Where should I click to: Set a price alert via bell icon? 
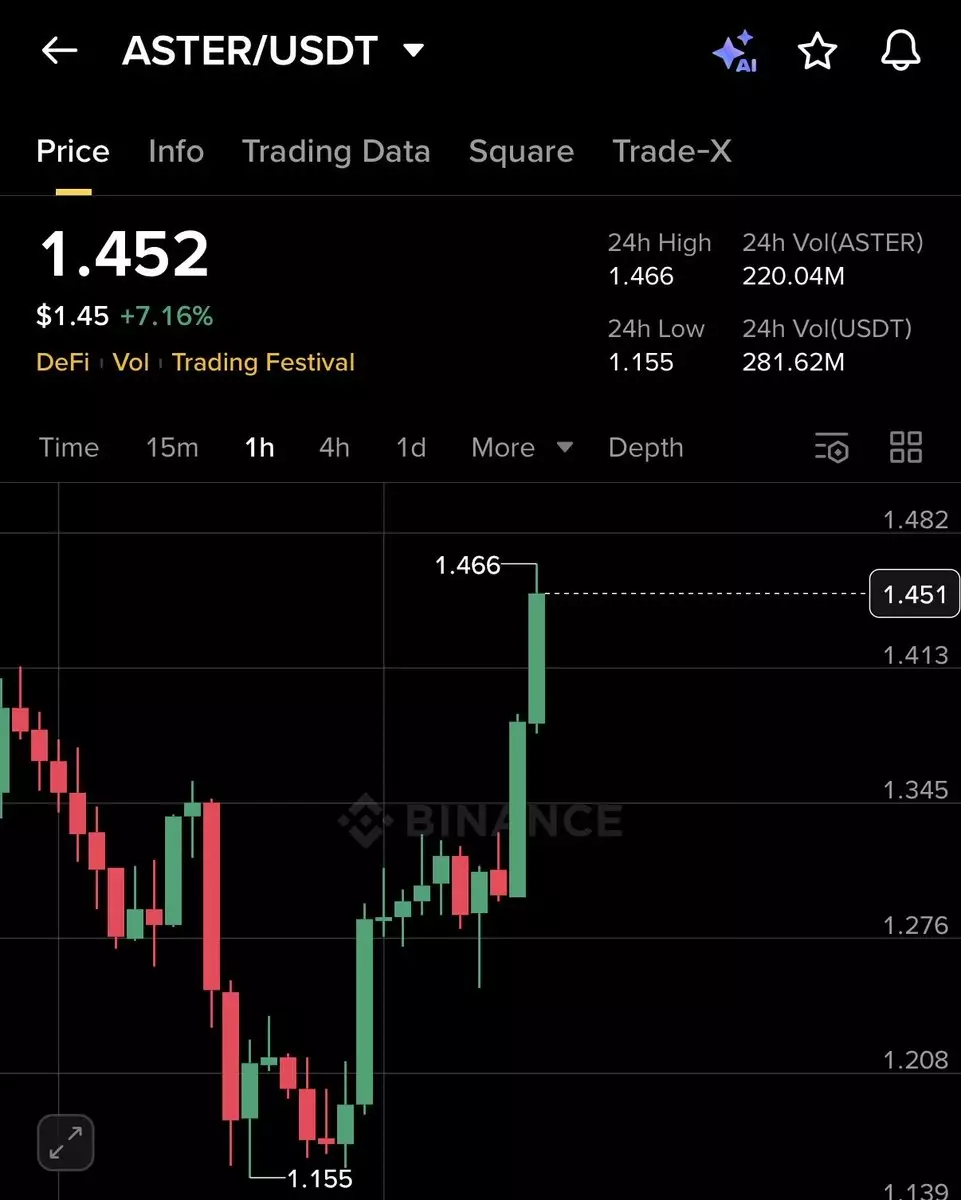click(x=900, y=51)
